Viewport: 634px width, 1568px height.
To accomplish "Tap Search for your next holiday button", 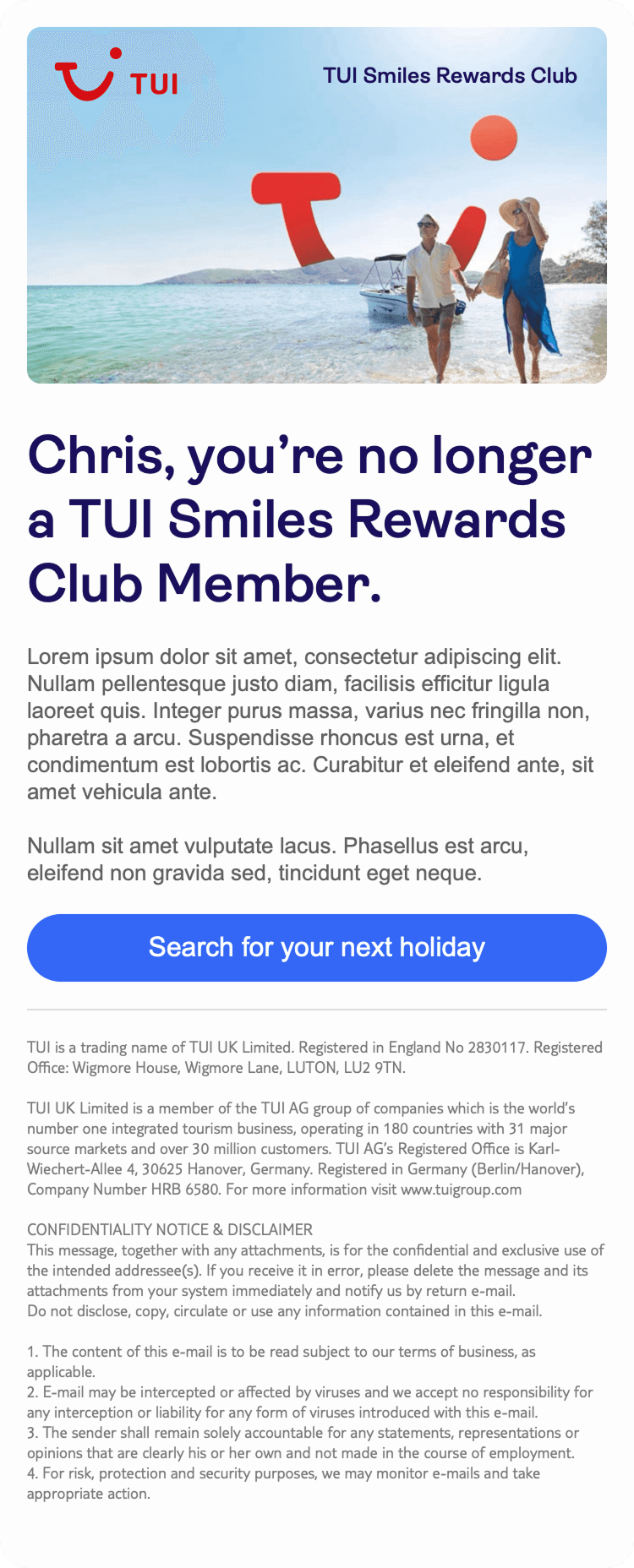I will 317,948.
